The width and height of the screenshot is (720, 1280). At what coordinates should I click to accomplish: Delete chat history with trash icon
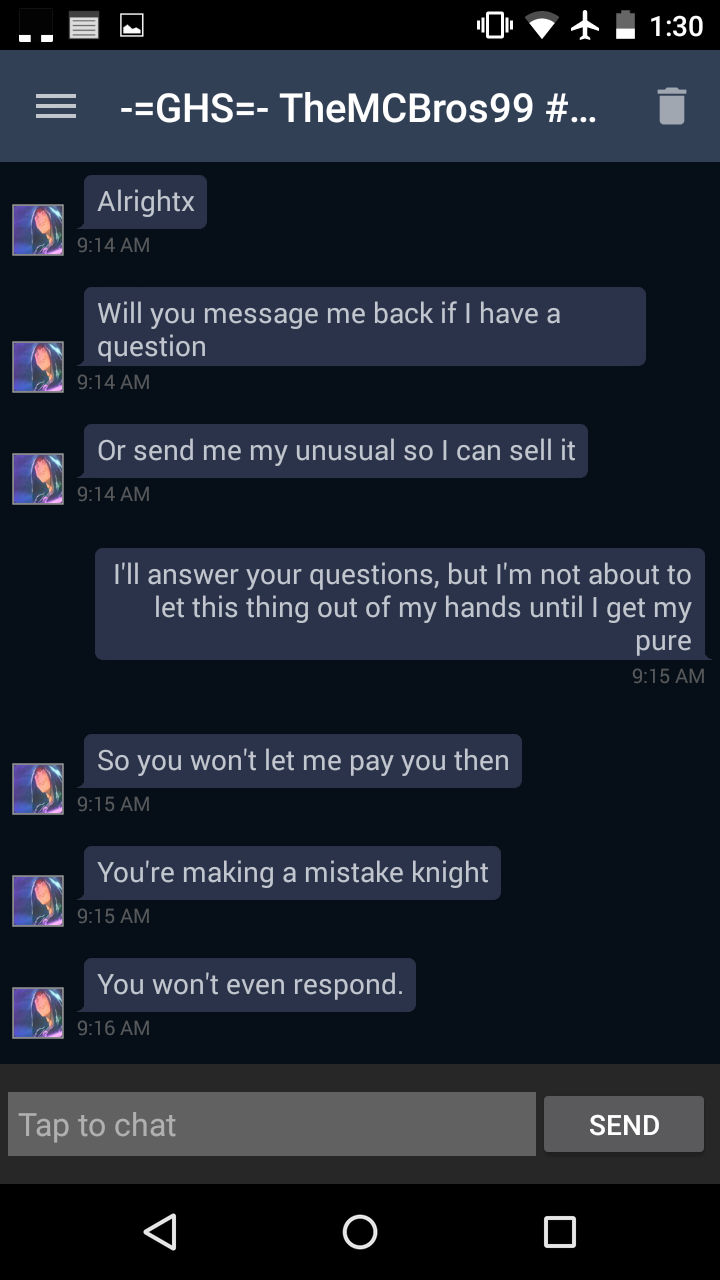point(671,106)
